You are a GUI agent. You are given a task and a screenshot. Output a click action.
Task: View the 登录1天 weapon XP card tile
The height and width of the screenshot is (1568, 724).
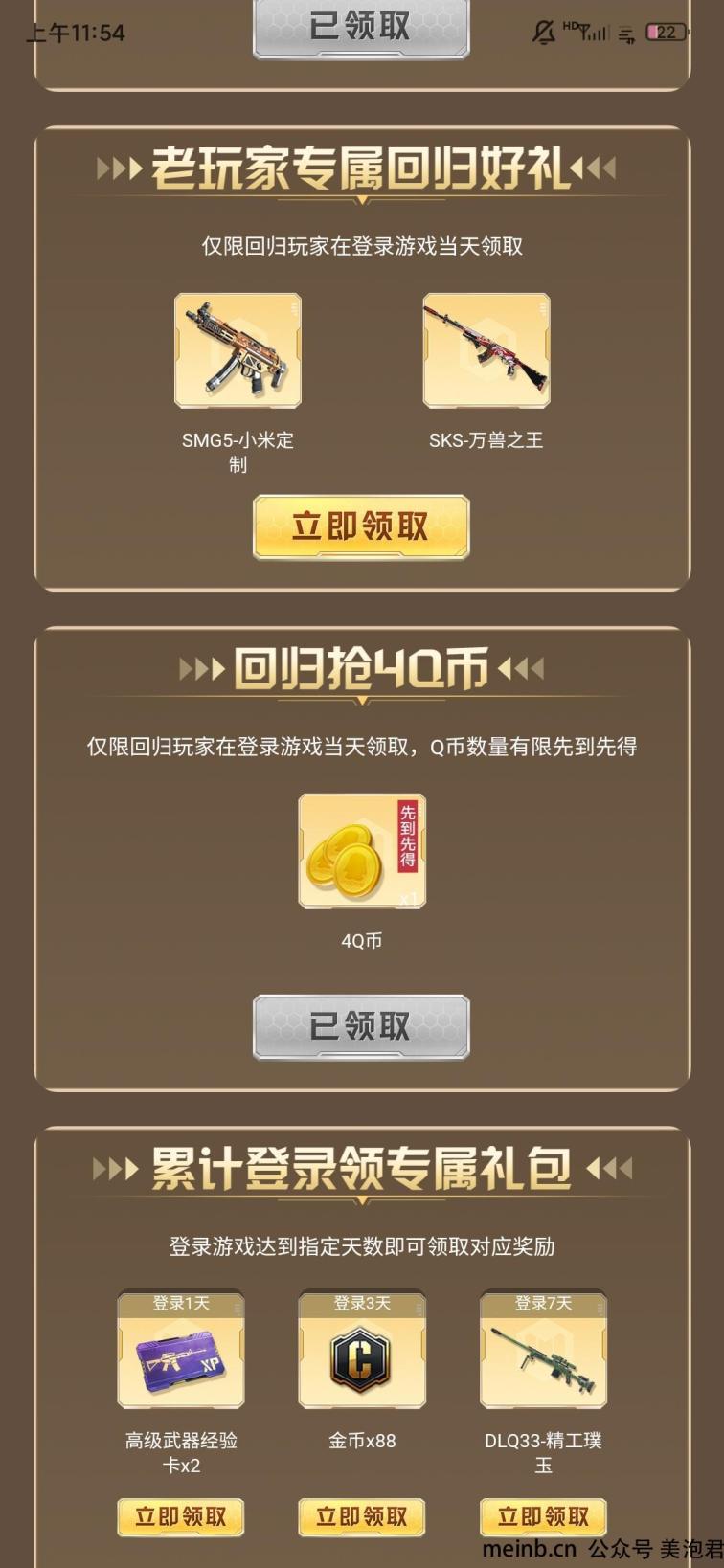pyautogui.click(x=181, y=1351)
